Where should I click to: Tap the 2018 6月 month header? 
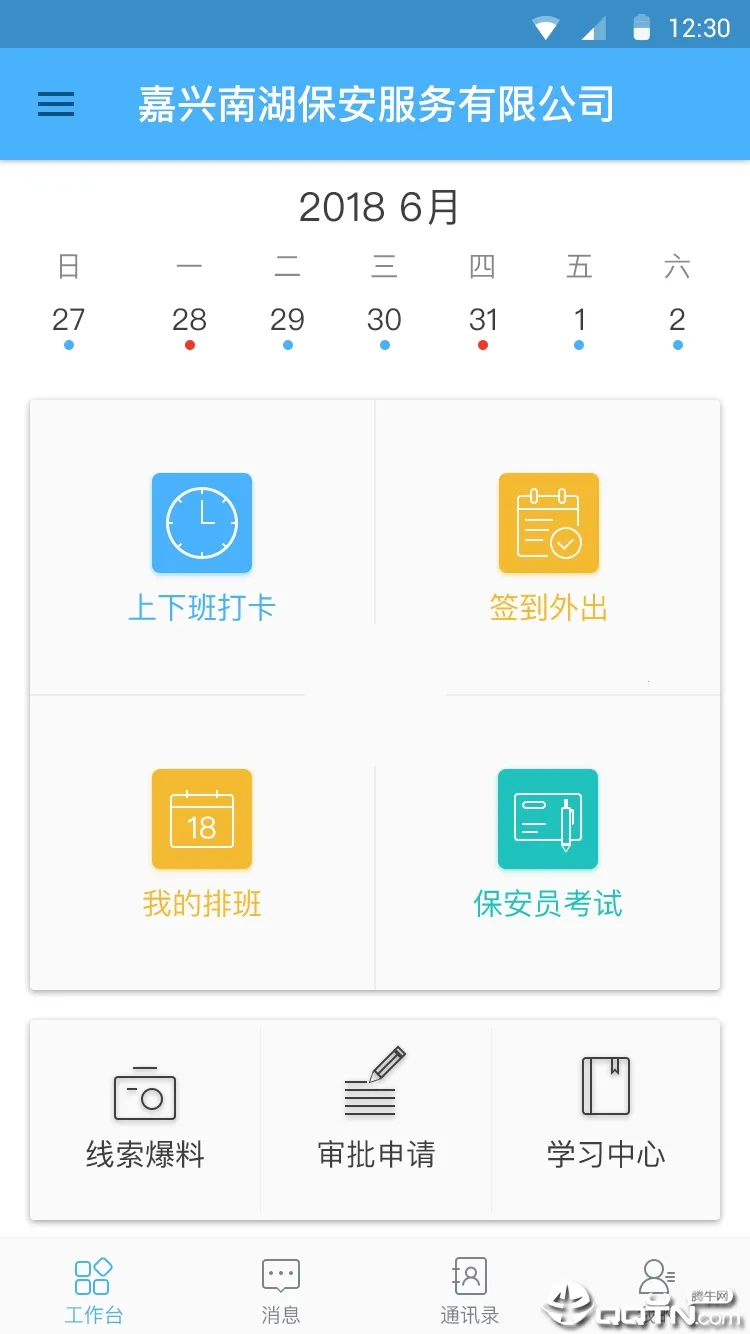click(377, 208)
